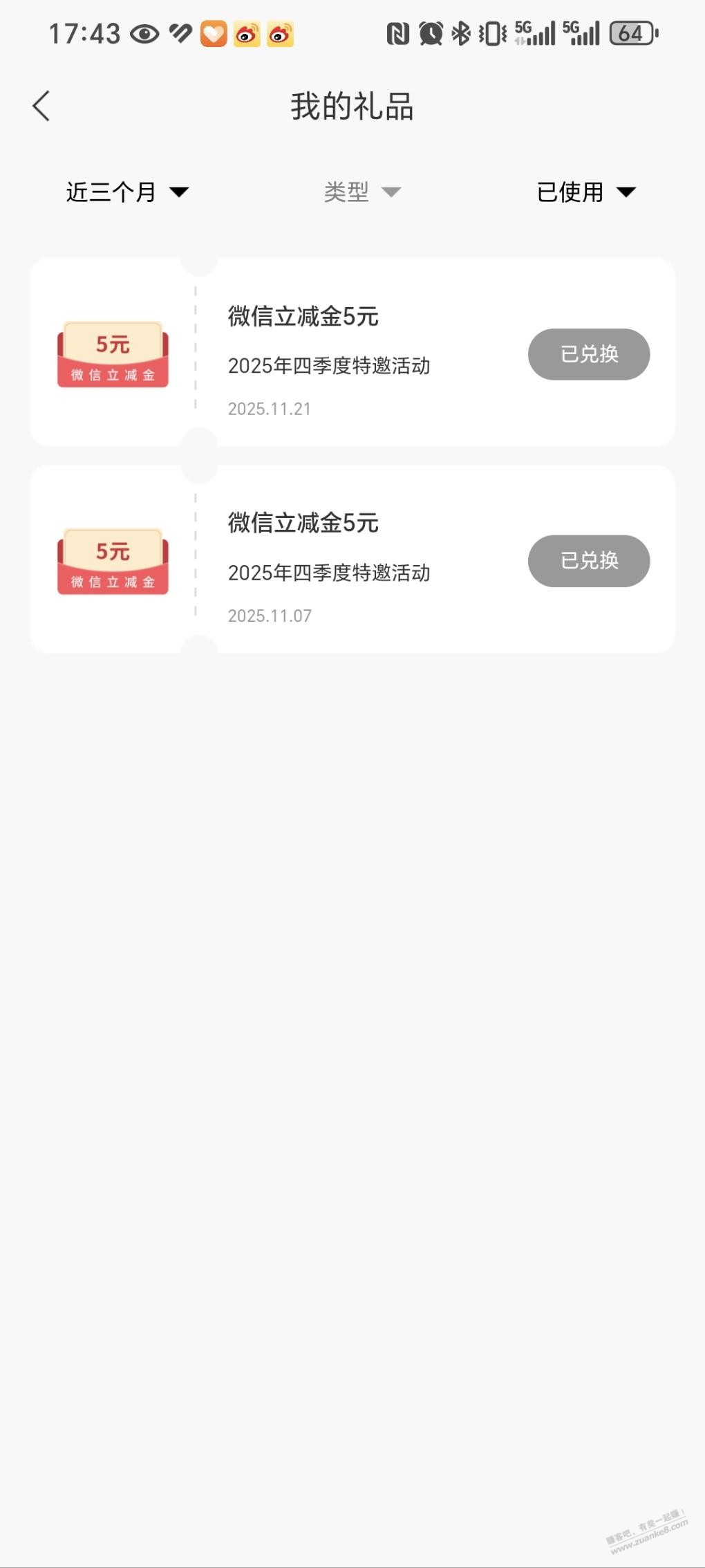Open the 微信立减金5元 card dated 2025.11.21
The image size is (705, 1568).
click(x=328, y=353)
